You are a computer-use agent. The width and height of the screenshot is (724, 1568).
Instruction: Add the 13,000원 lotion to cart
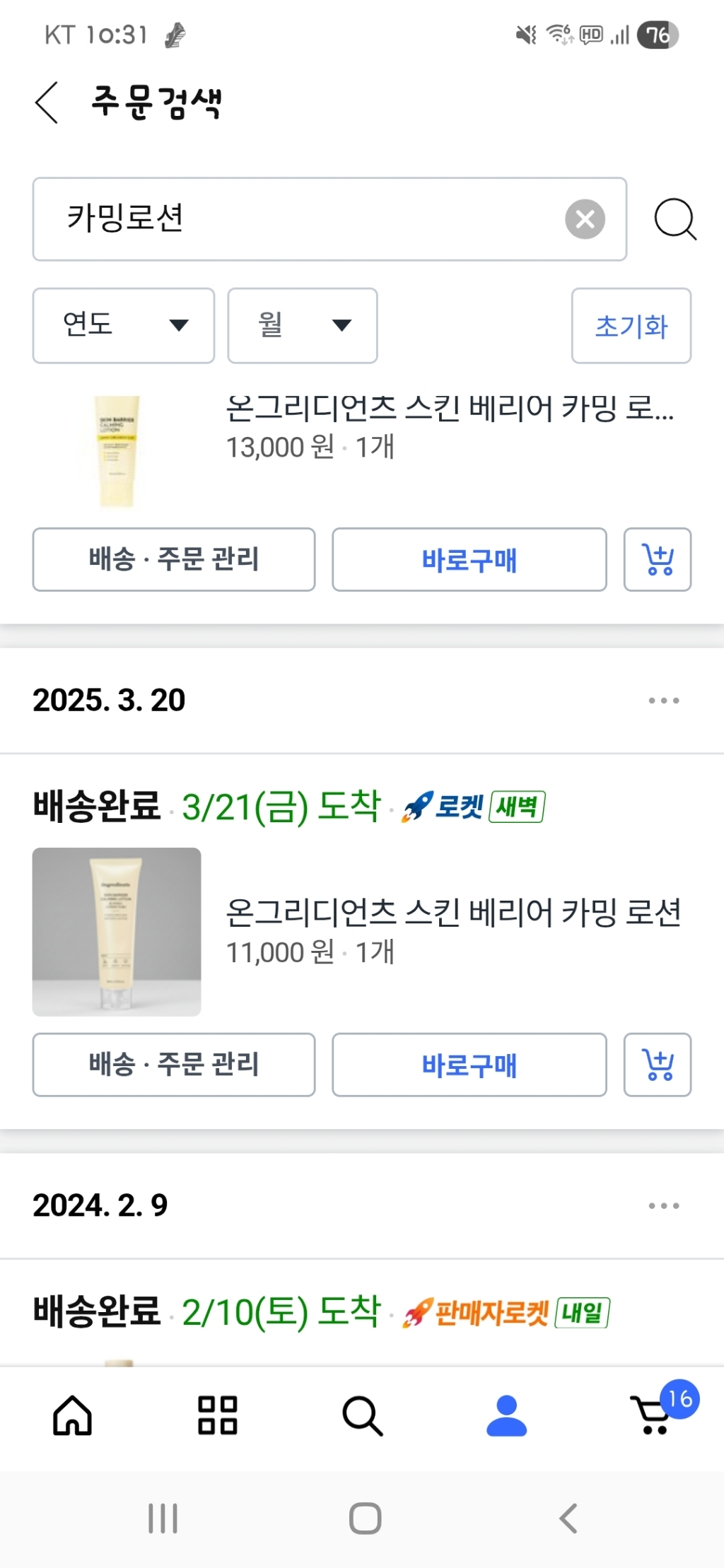pyautogui.click(x=657, y=560)
